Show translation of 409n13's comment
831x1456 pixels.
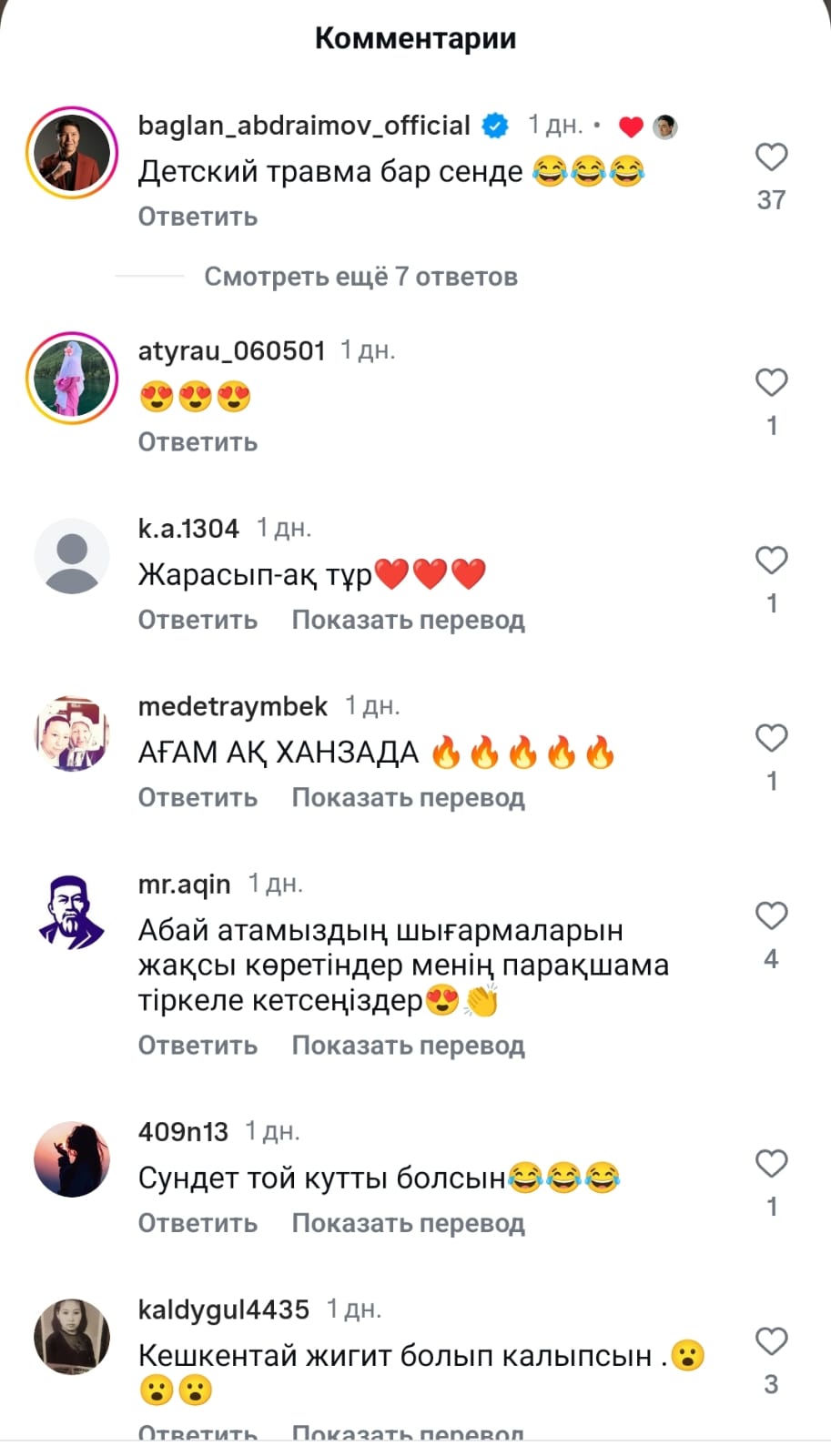point(408,1223)
